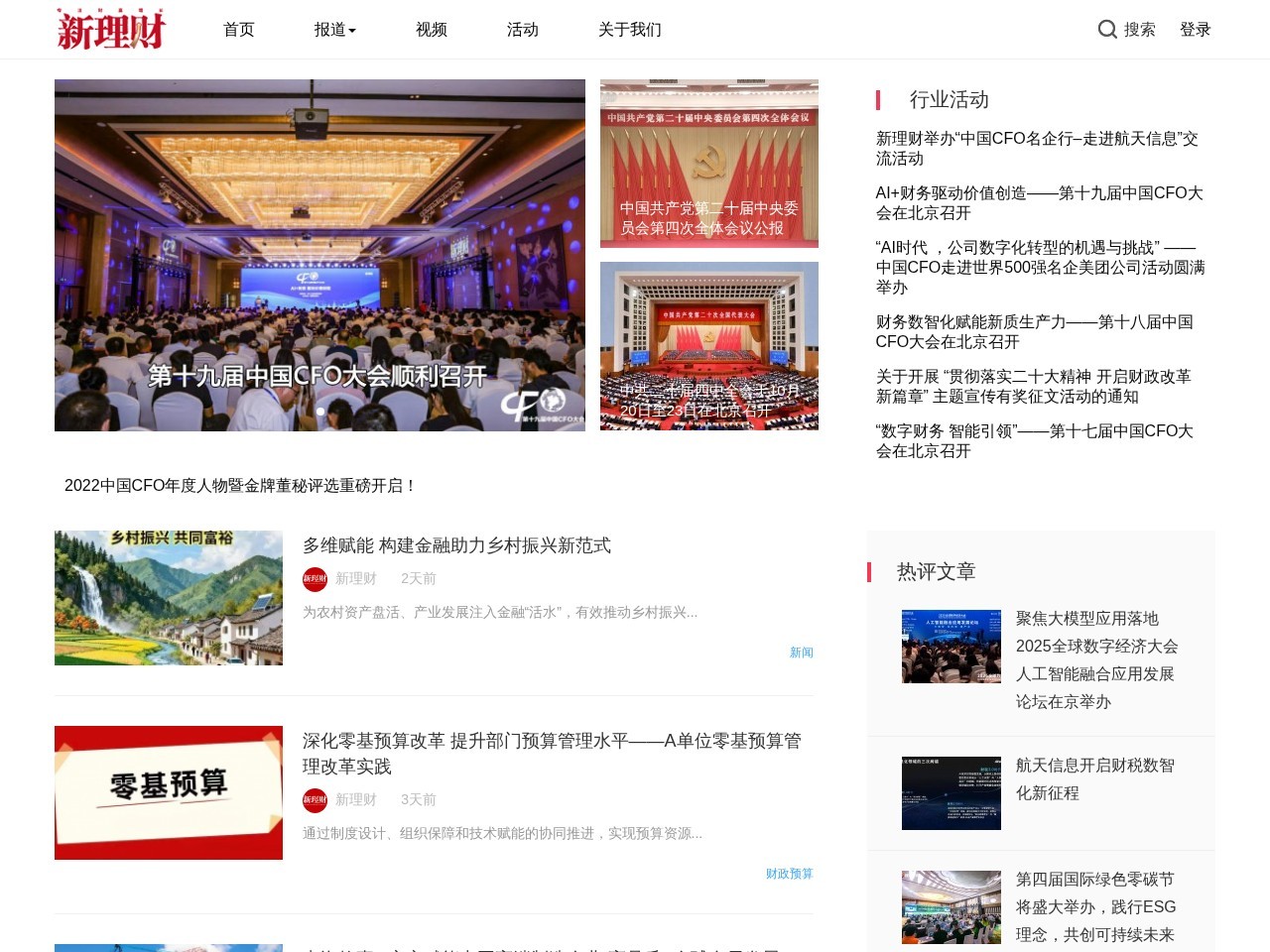Open 数字财务 智能引领 第十七届大会 link
Screen dimensions: 1270x952
click(x=1034, y=440)
